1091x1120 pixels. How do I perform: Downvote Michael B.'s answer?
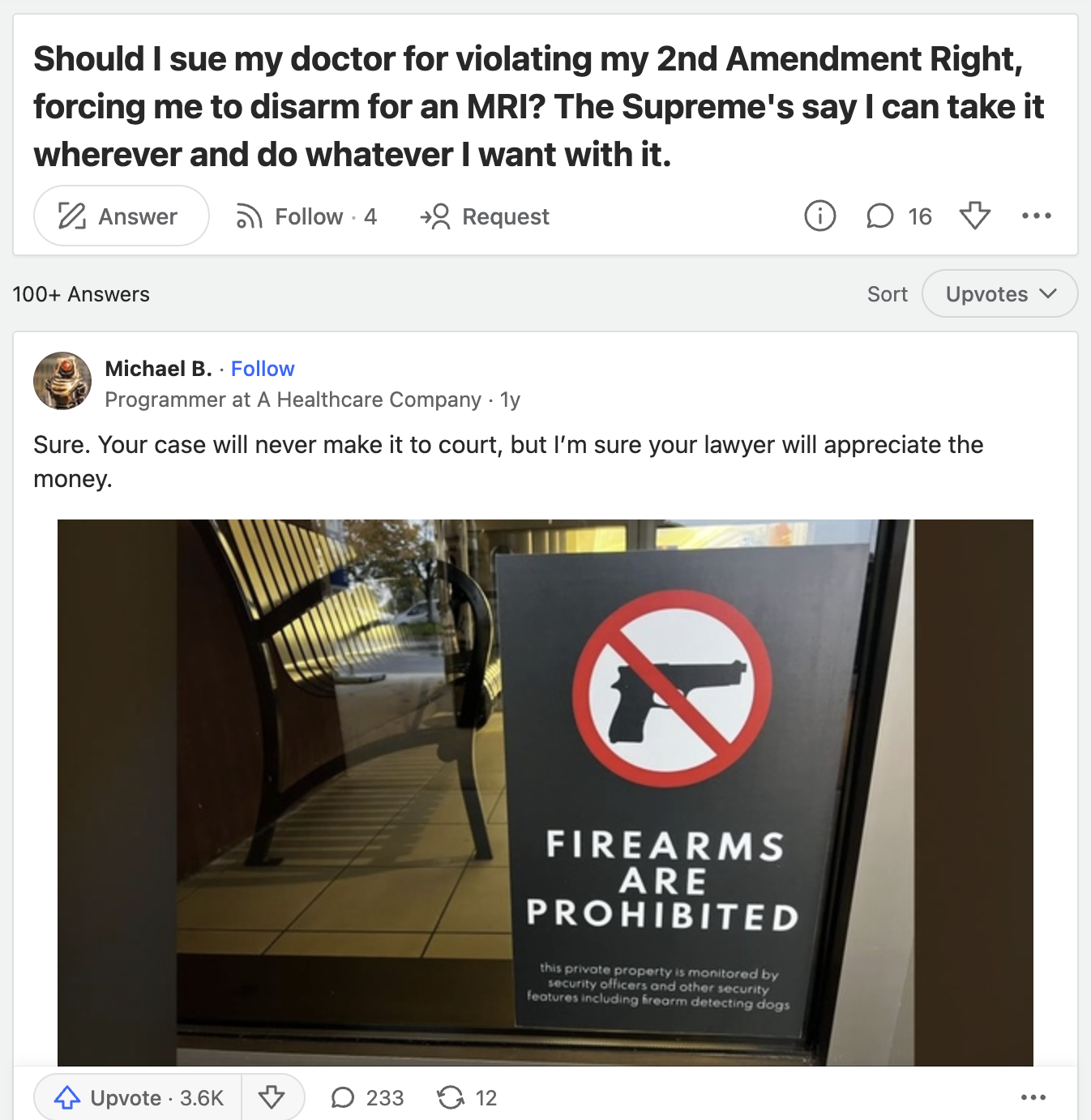(272, 1097)
